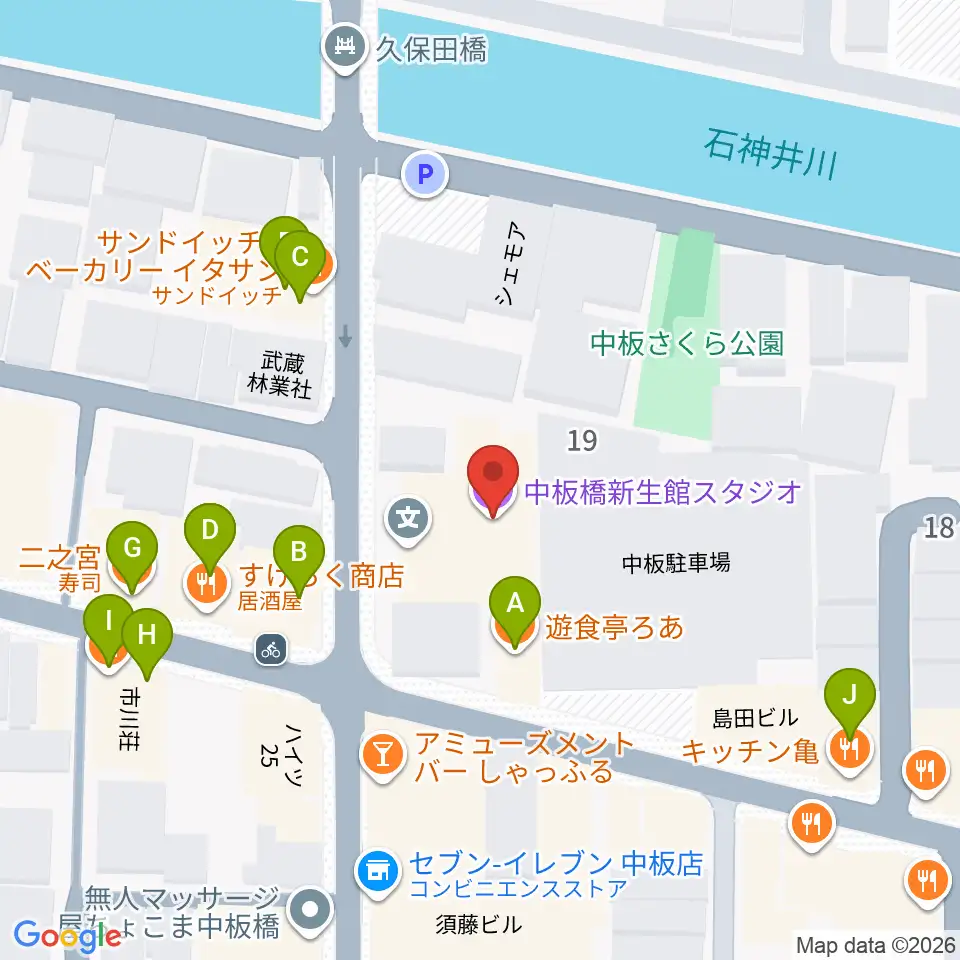Tap the すけろく商店 restaurant icon

point(207,586)
